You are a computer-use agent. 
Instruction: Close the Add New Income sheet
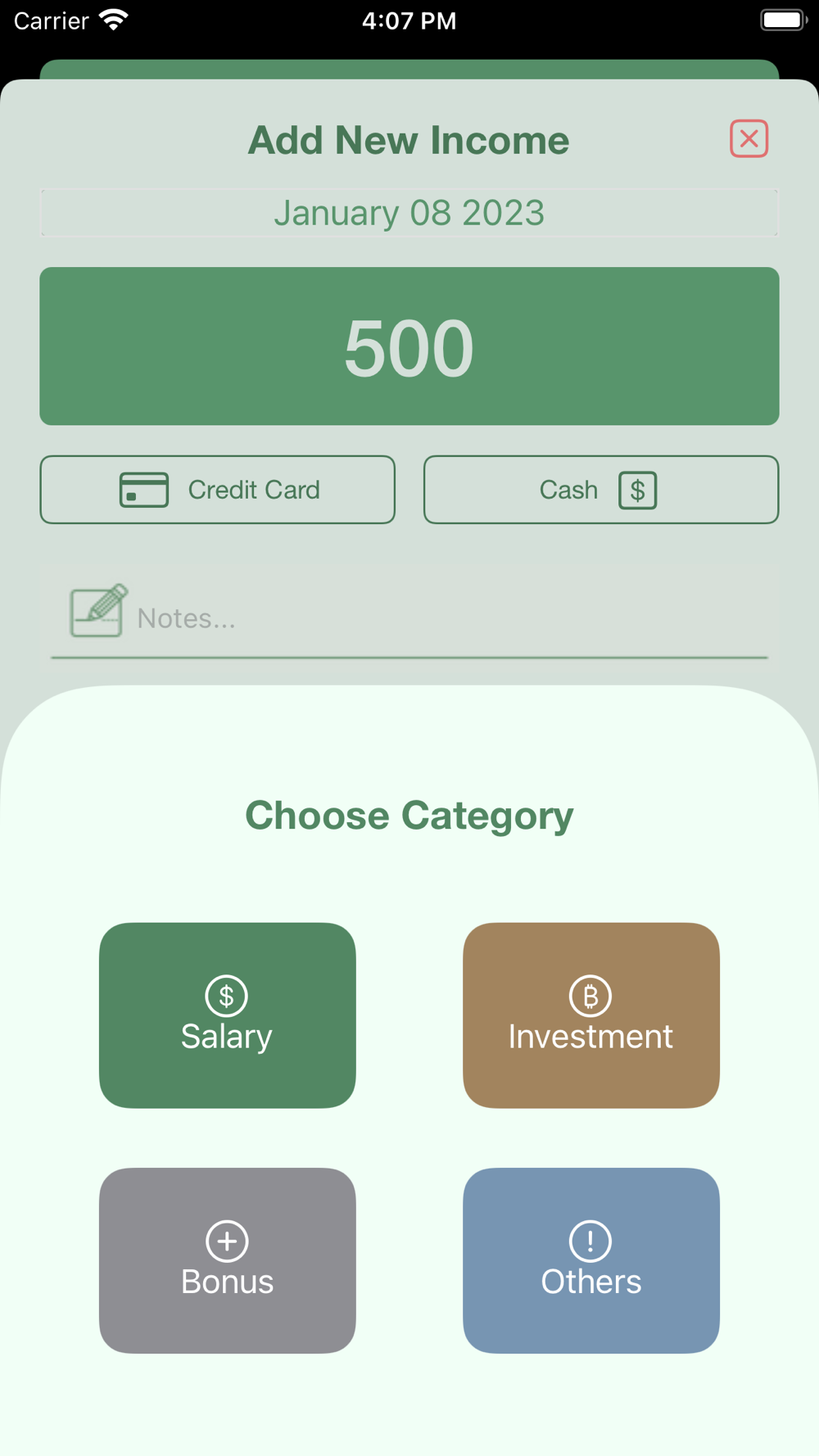pyautogui.click(x=749, y=138)
